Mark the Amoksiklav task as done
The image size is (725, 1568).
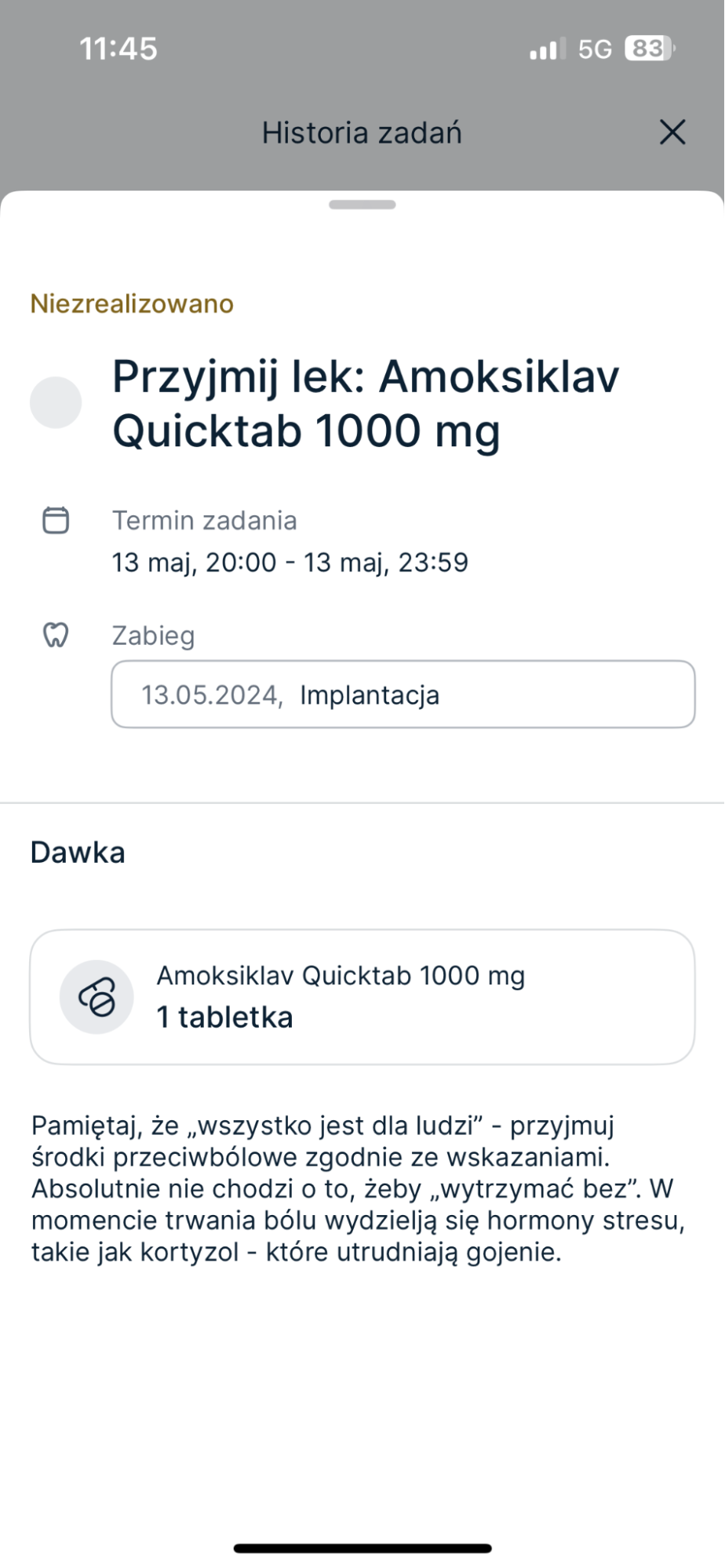[56, 402]
